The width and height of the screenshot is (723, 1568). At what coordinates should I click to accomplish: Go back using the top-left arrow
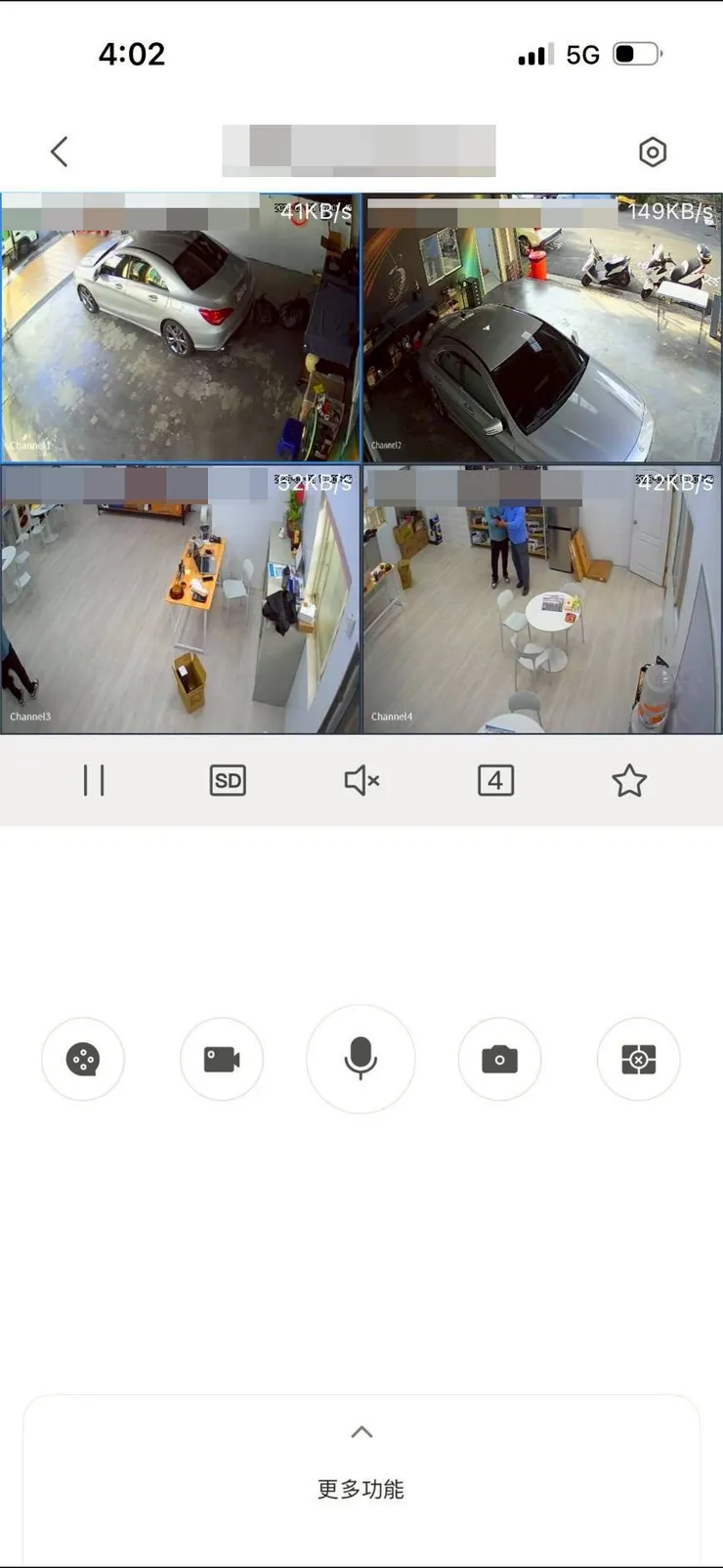60,152
